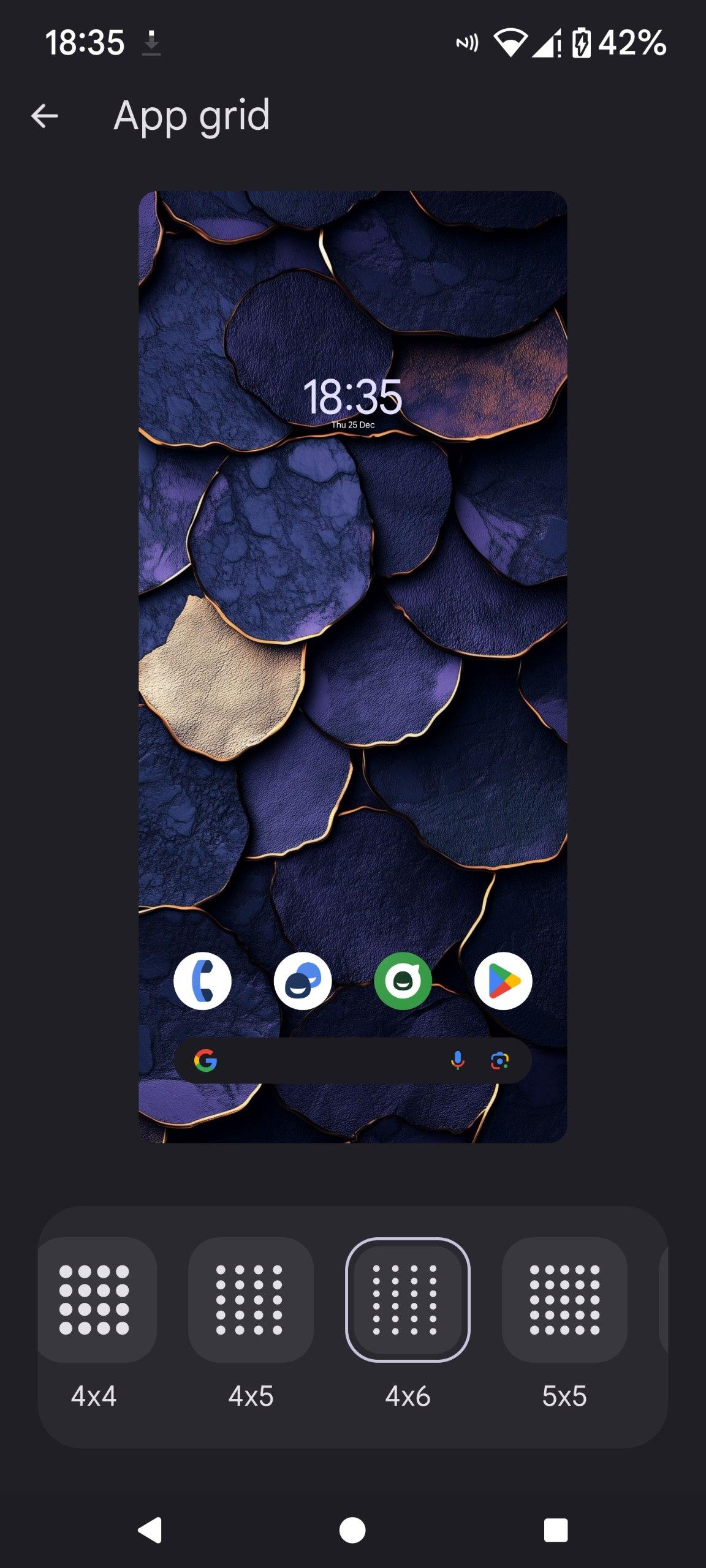The height and width of the screenshot is (1568, 706).
Task: Choose the 4x5 app grid option
Action: 250,1299
